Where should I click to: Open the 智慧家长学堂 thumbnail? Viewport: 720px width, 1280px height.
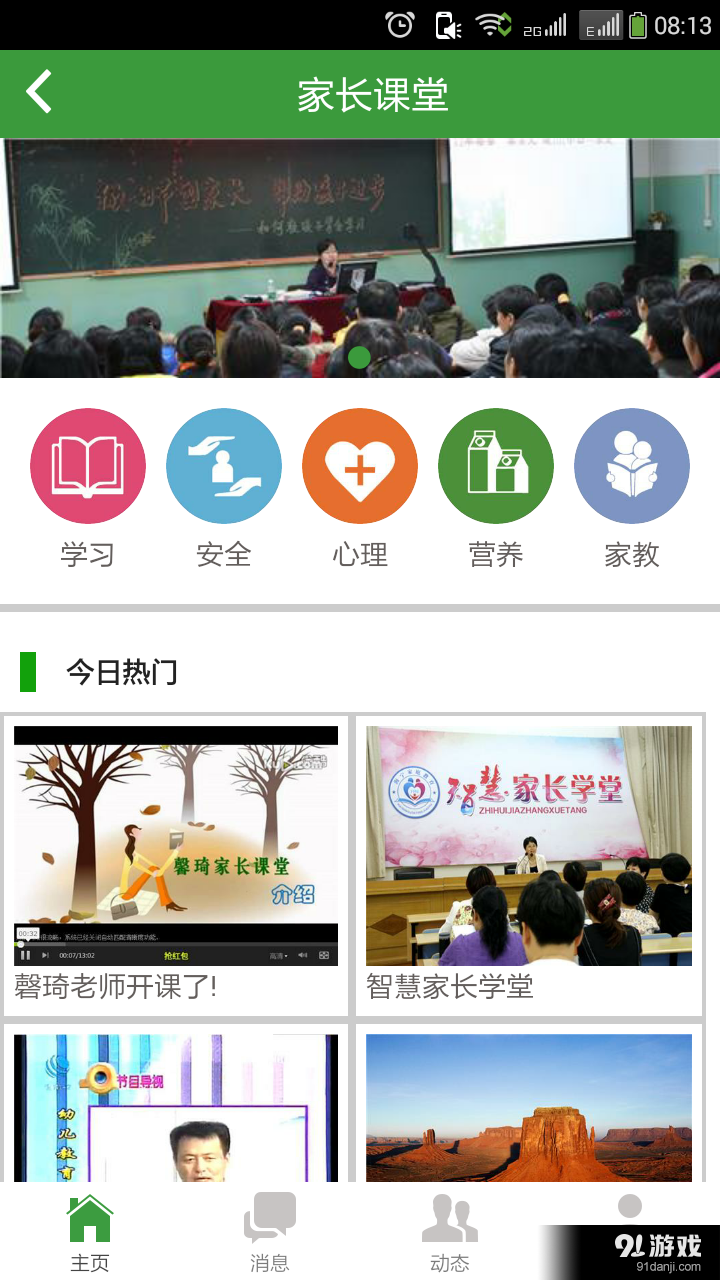pos(529,843)
